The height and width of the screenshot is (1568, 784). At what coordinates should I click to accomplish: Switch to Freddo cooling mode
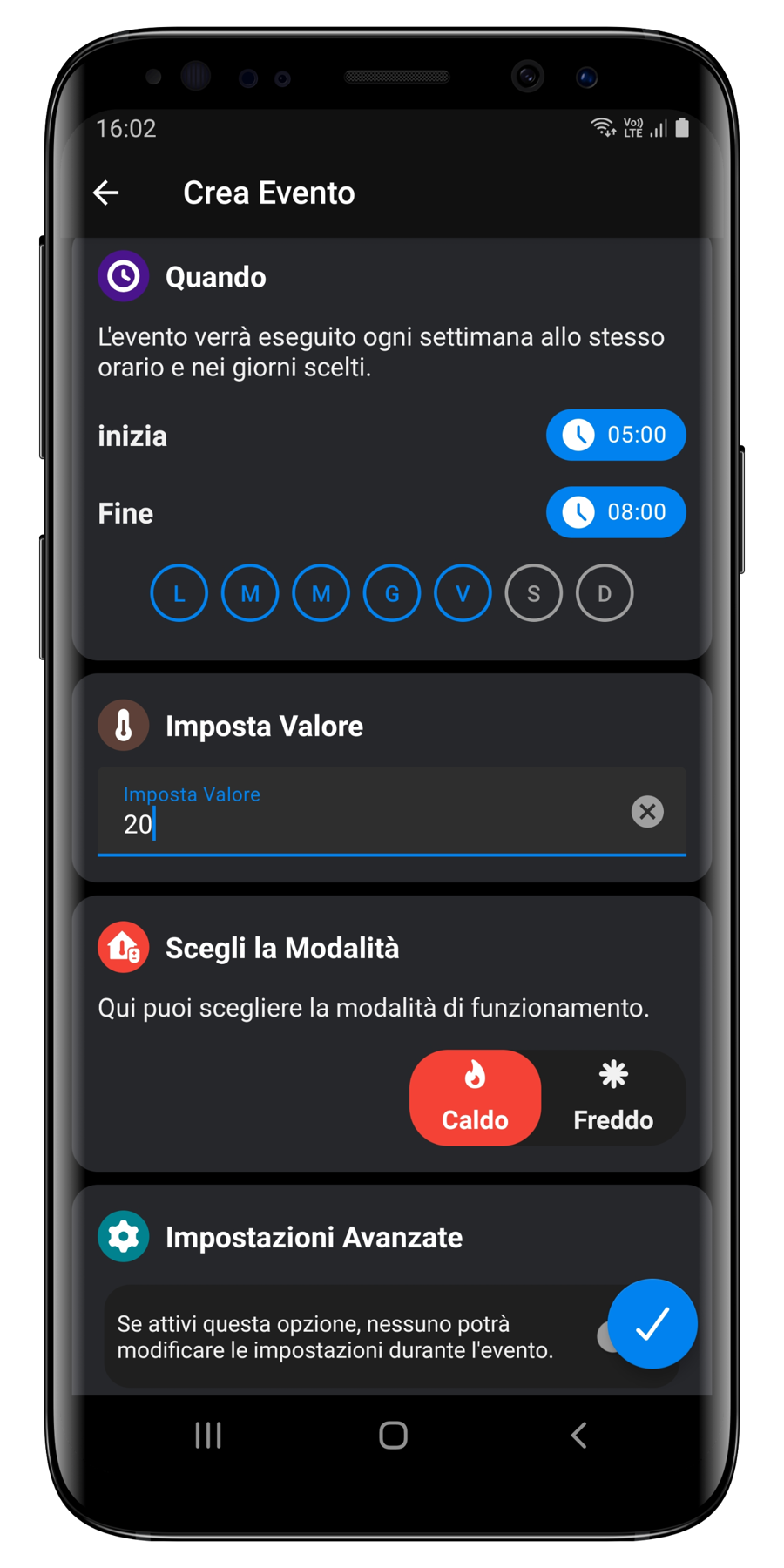613,1098
